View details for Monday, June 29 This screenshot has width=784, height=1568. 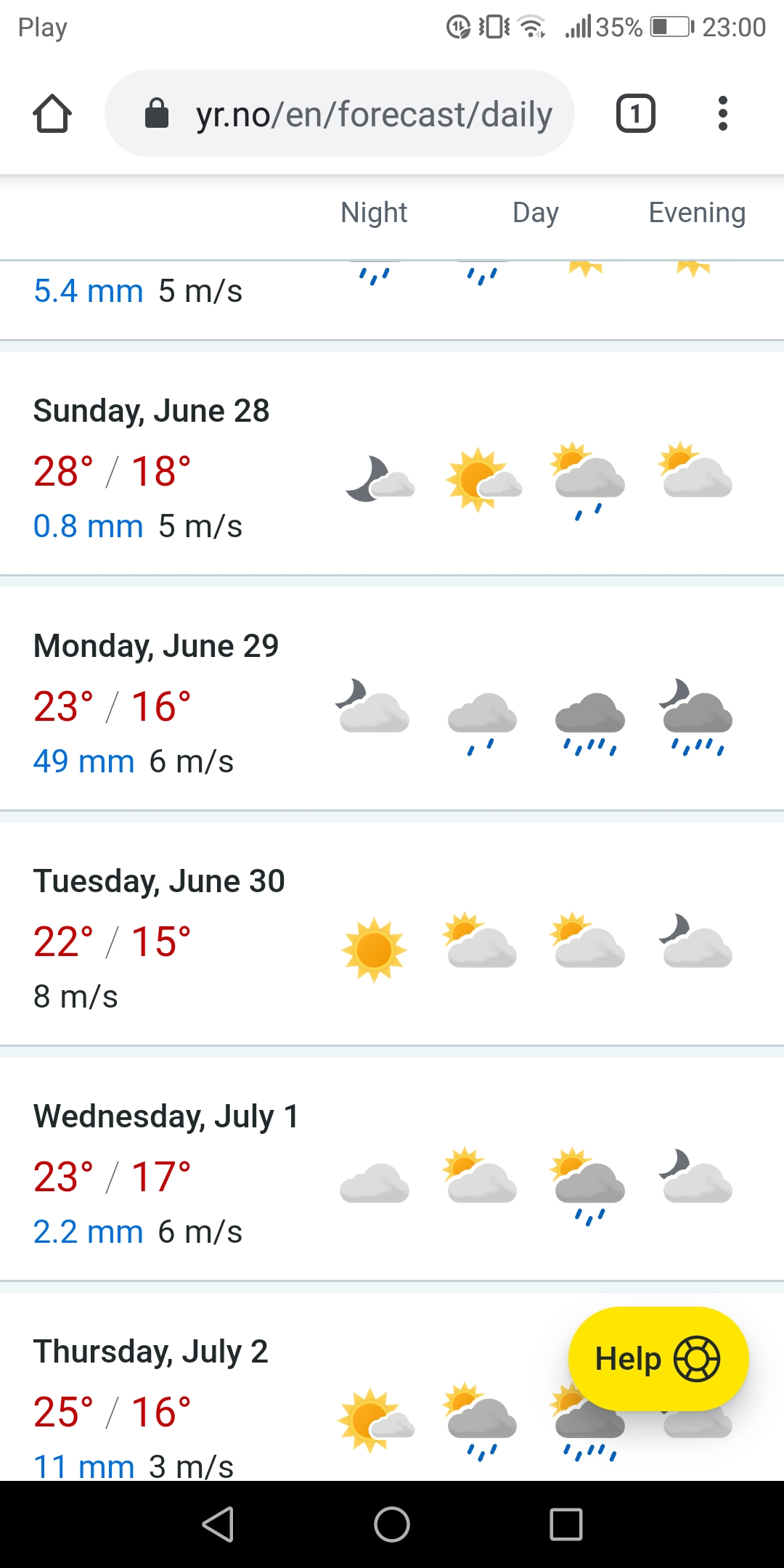click(x=155, y=646)
